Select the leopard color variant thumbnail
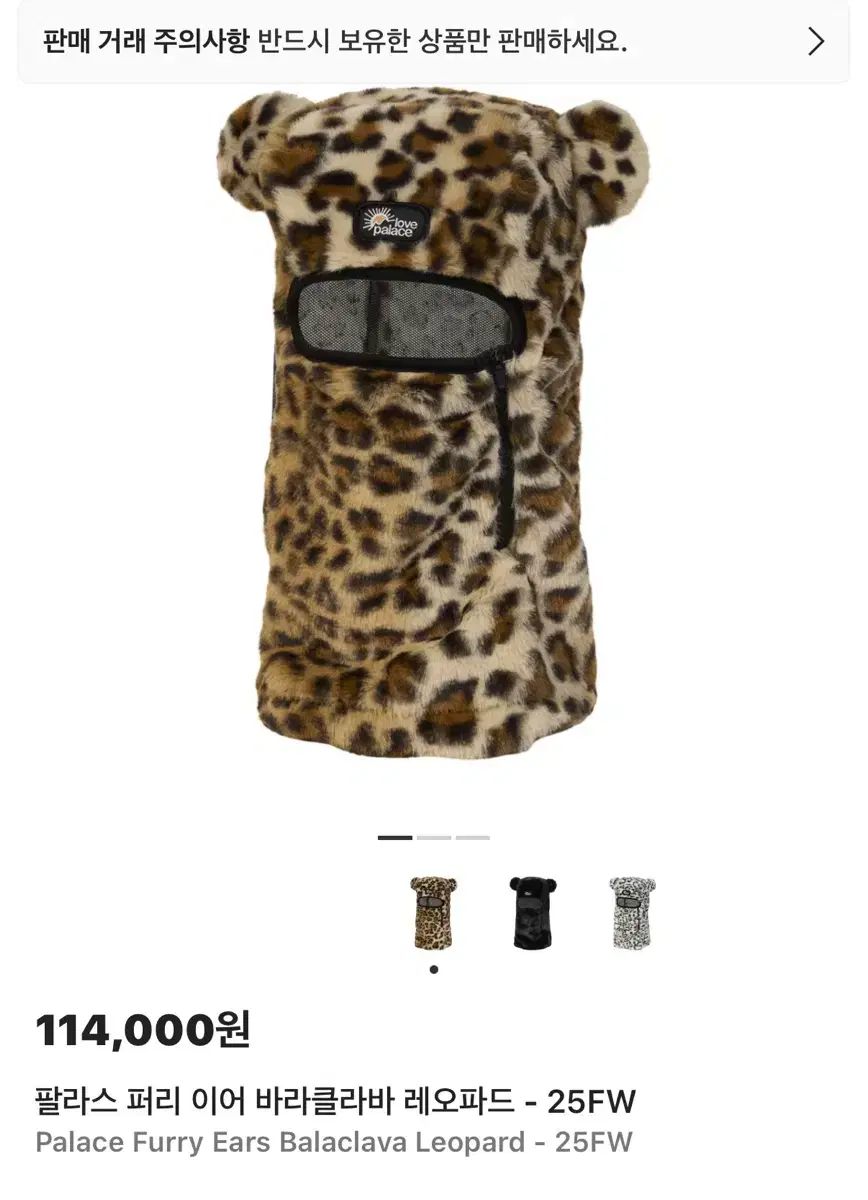This screenshot has height=1200, width=868. tap(433, 913)
